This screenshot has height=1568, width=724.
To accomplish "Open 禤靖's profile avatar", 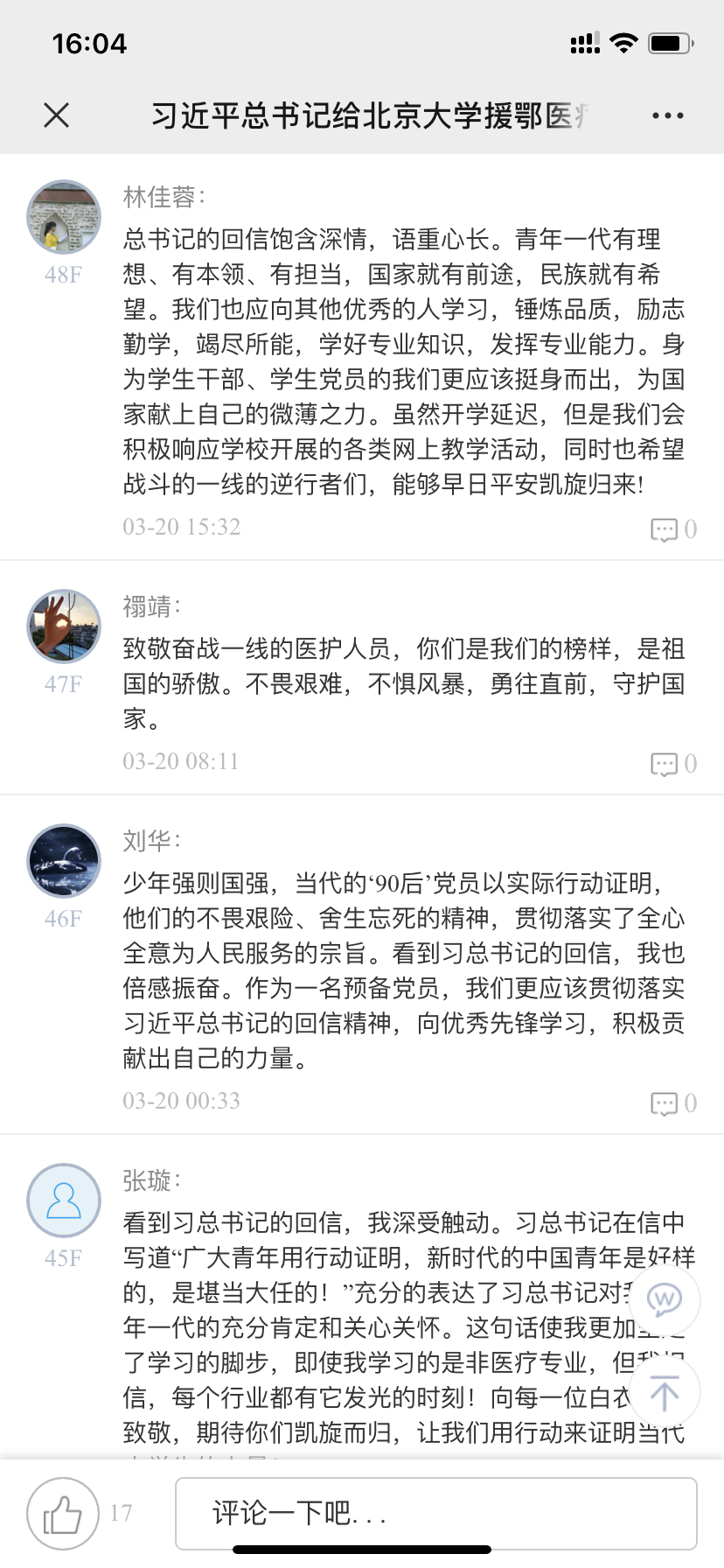I will pos(64,626).
